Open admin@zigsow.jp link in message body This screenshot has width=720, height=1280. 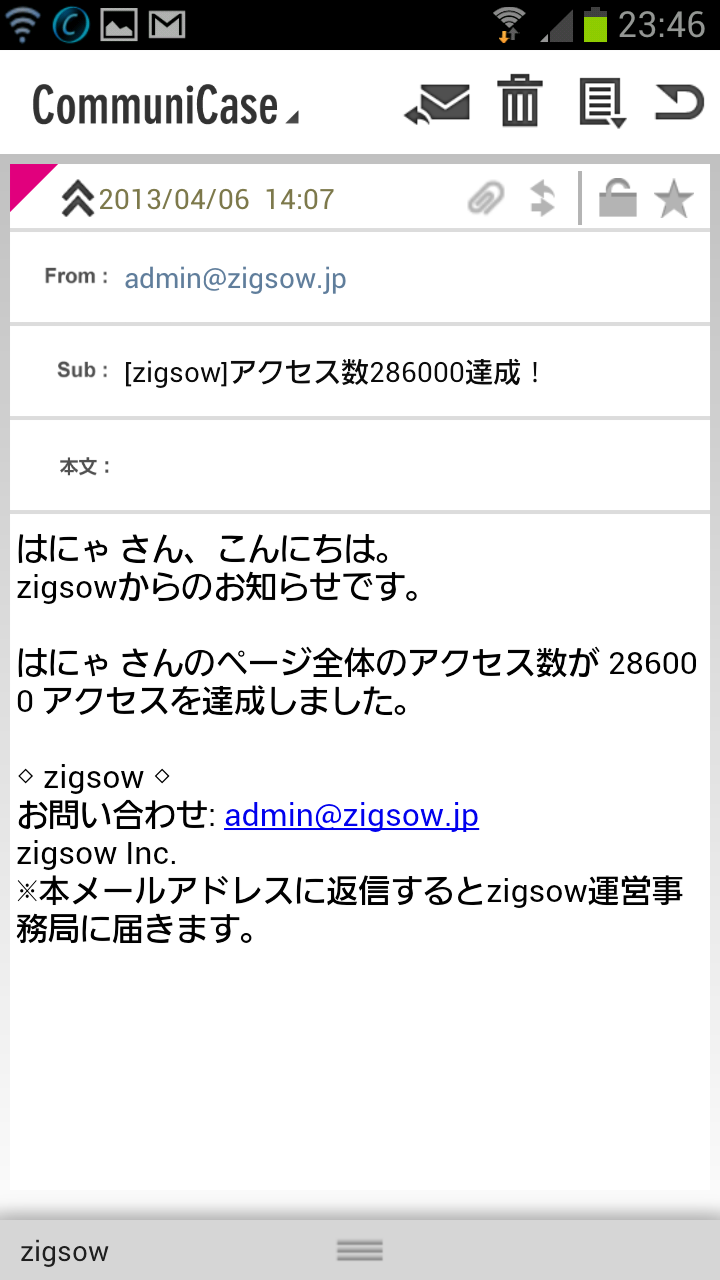pos(351,816)
